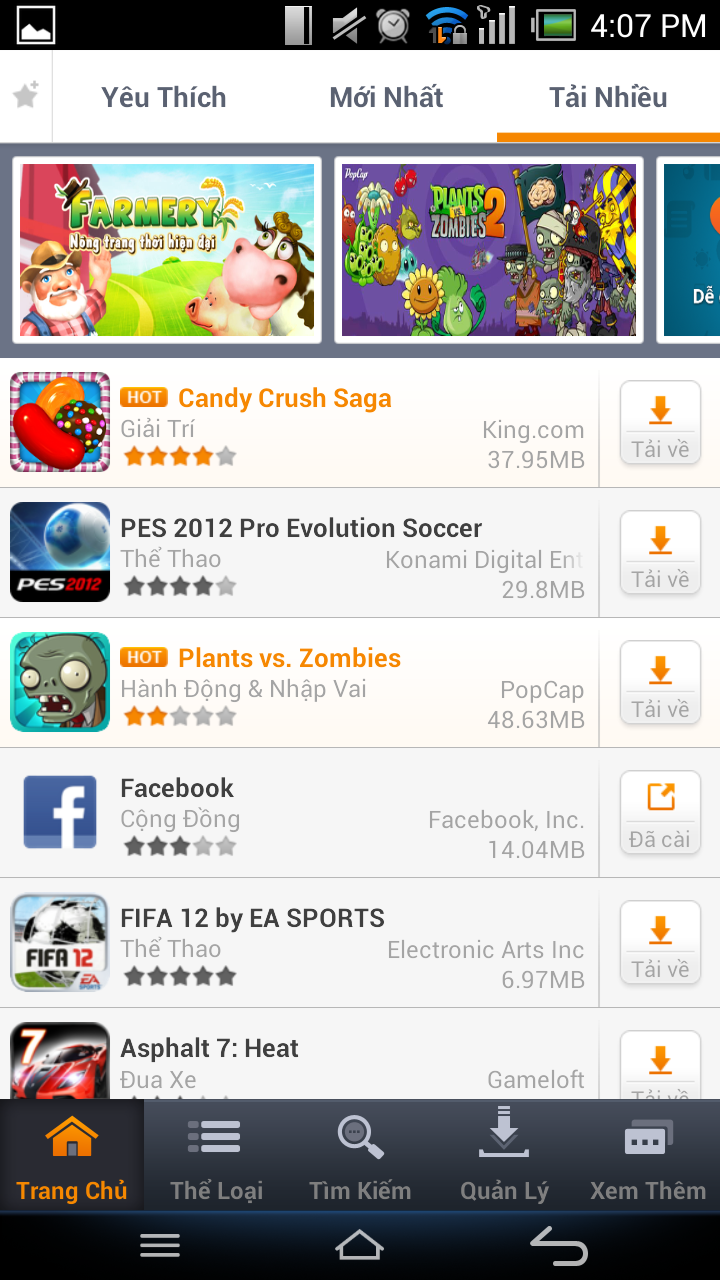The height and width of the screenshot is (1280, 720).
Task: Switch to the Mới Nhất tab
Action: pos(386,97)
